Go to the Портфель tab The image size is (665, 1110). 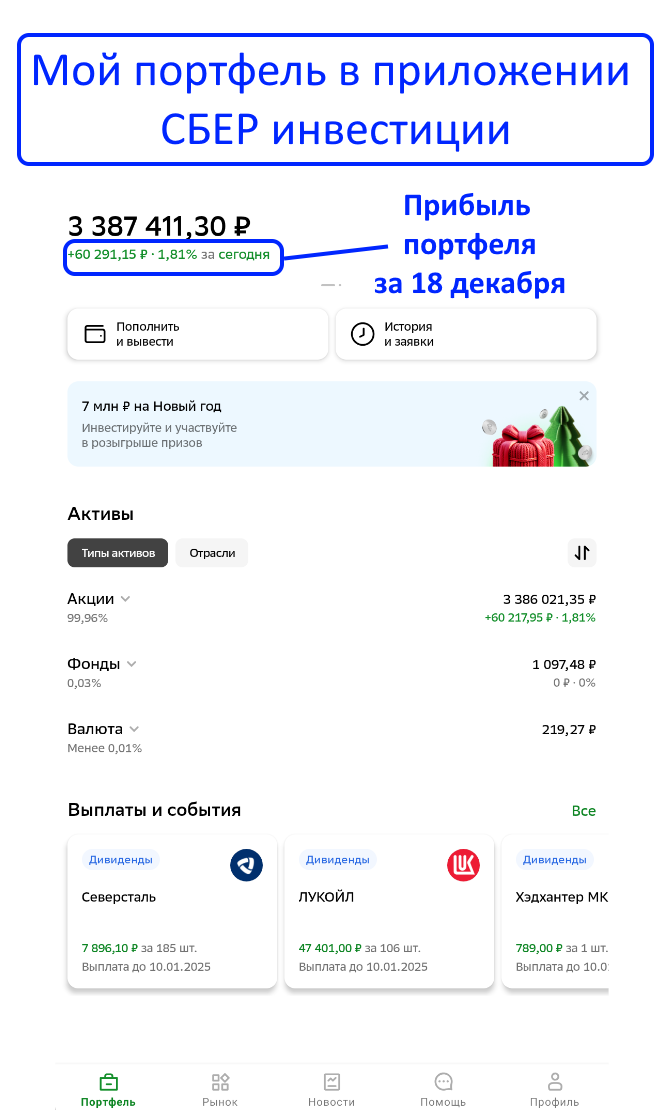(x=108, y=1089)
